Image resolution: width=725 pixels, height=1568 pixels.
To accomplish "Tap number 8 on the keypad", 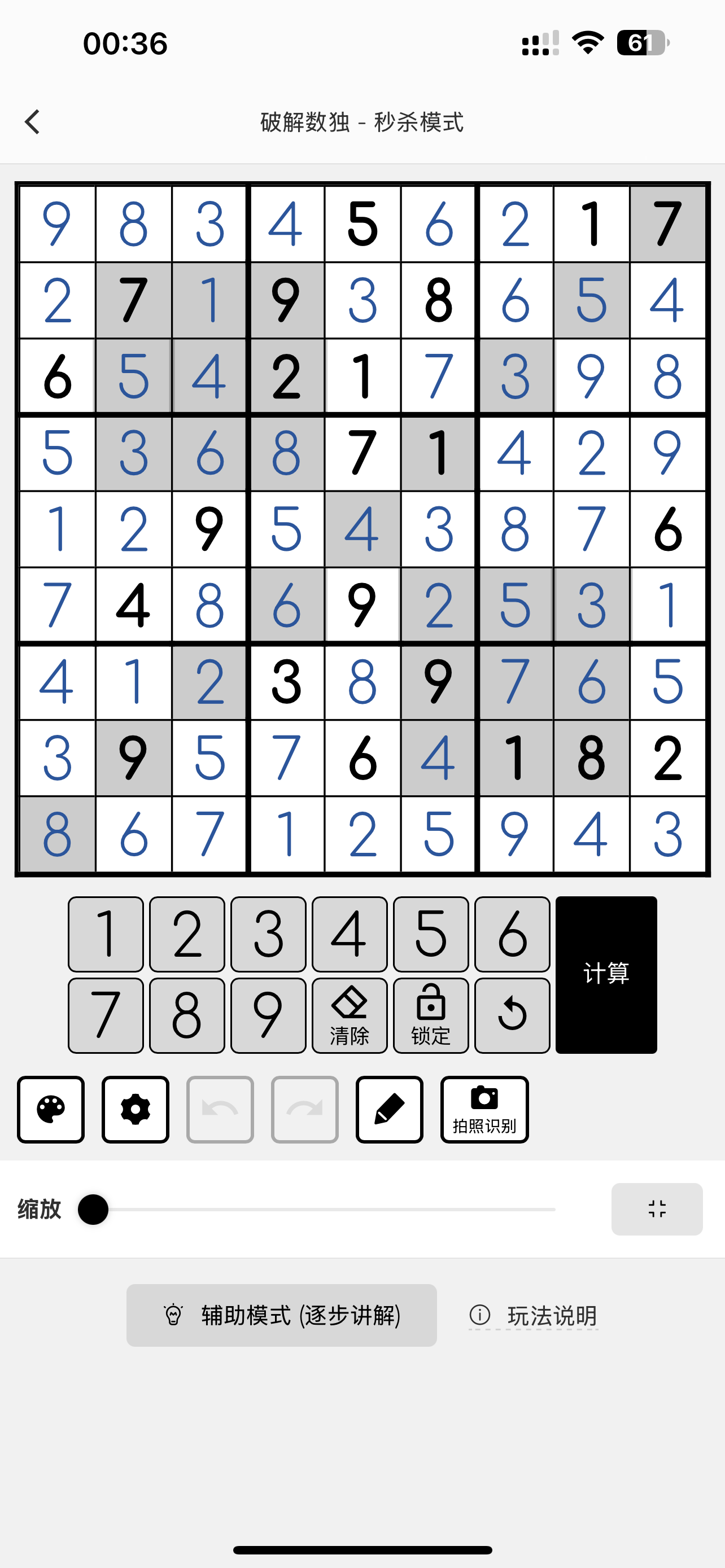I will (x=187, y=1015).
